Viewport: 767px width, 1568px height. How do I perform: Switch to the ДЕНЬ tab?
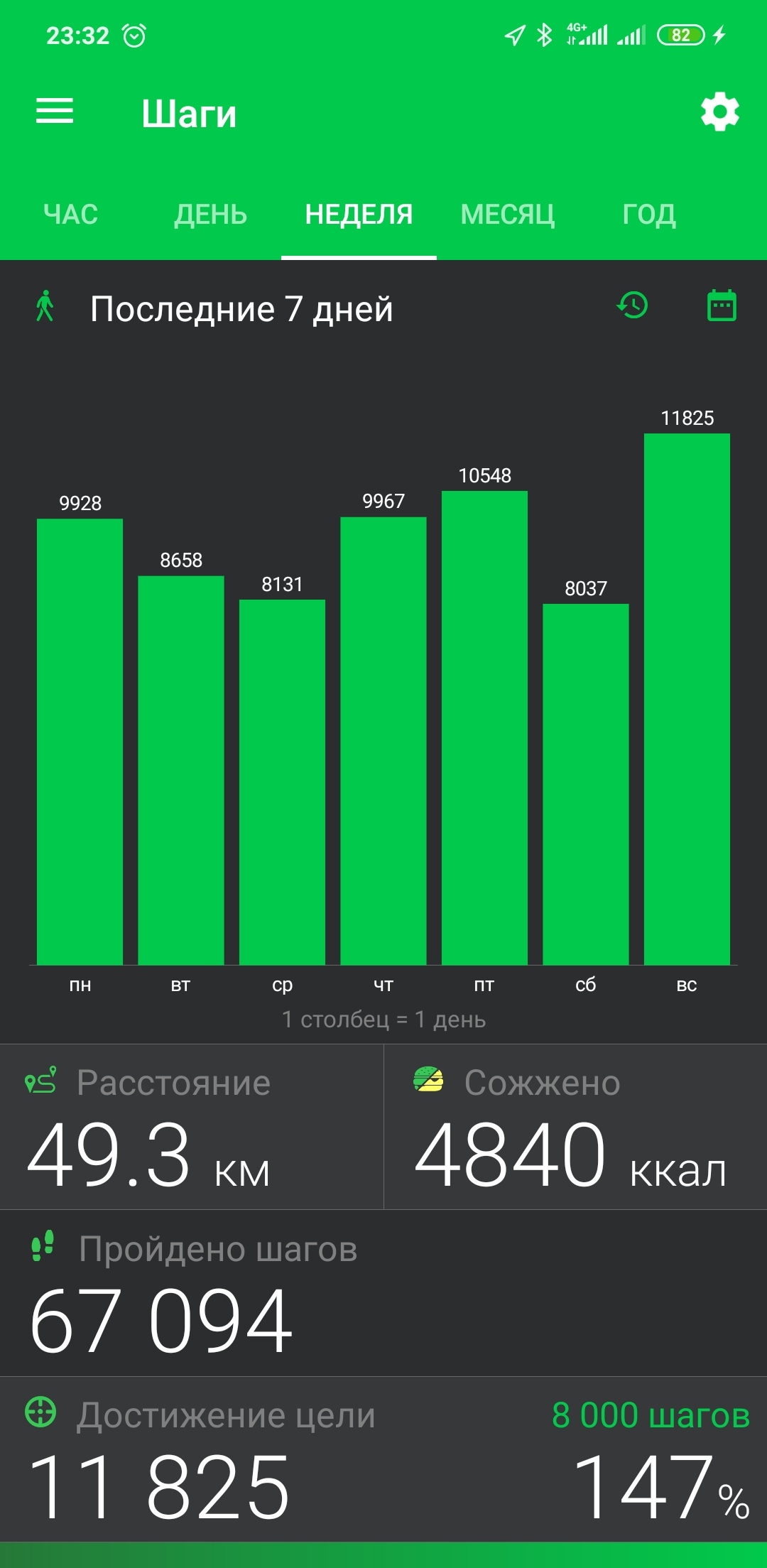coord(211,214)
